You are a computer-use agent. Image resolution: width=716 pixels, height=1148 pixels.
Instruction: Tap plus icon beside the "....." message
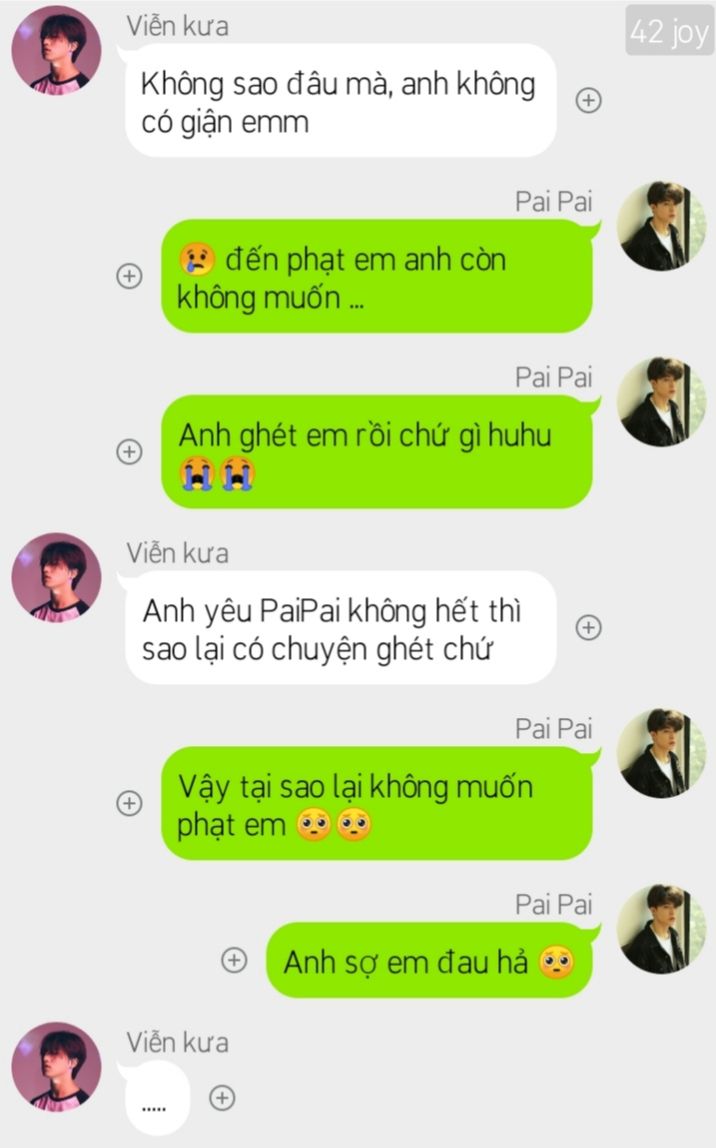pyautogui.click(x=223, y=1097)
